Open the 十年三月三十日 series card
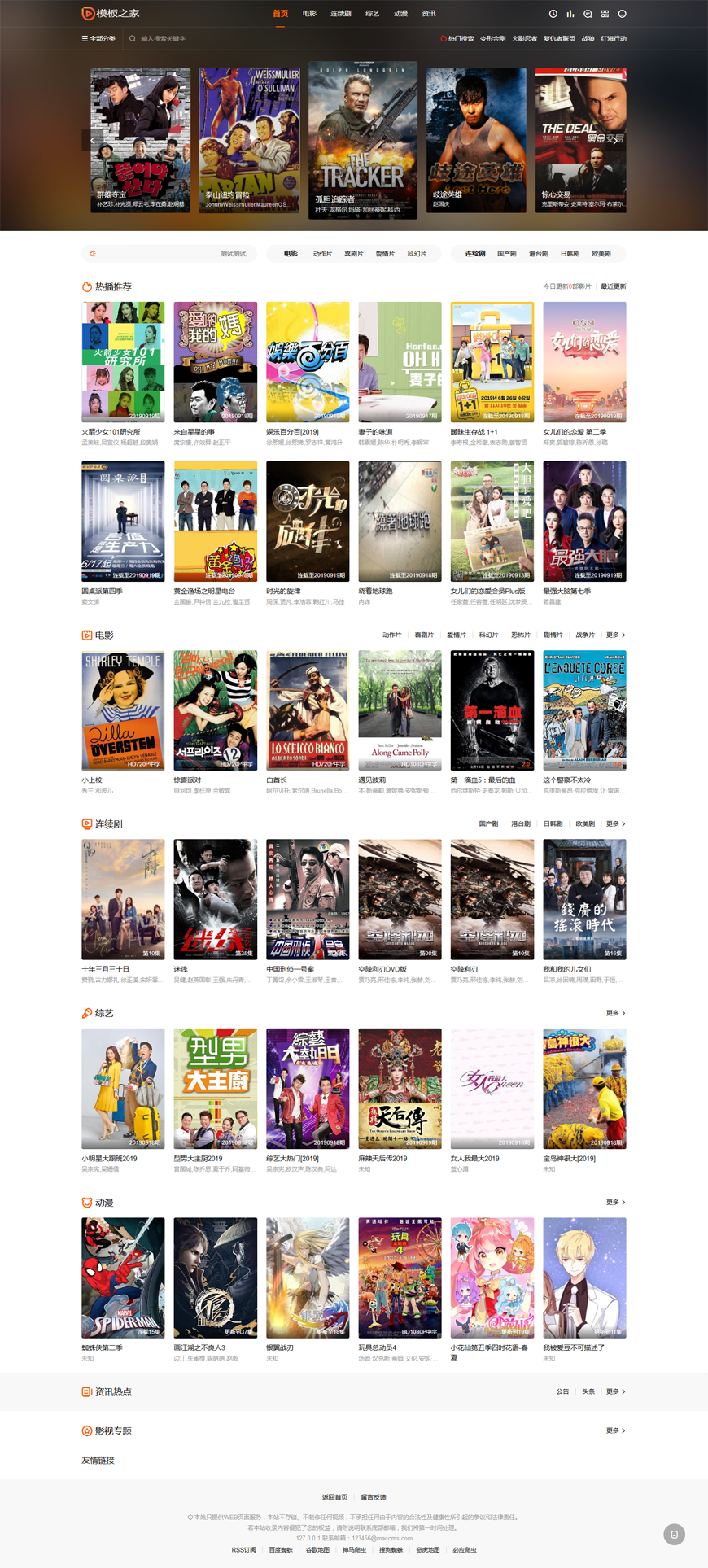This screenshot has width=708, height=1568. (x=123, y=899)
